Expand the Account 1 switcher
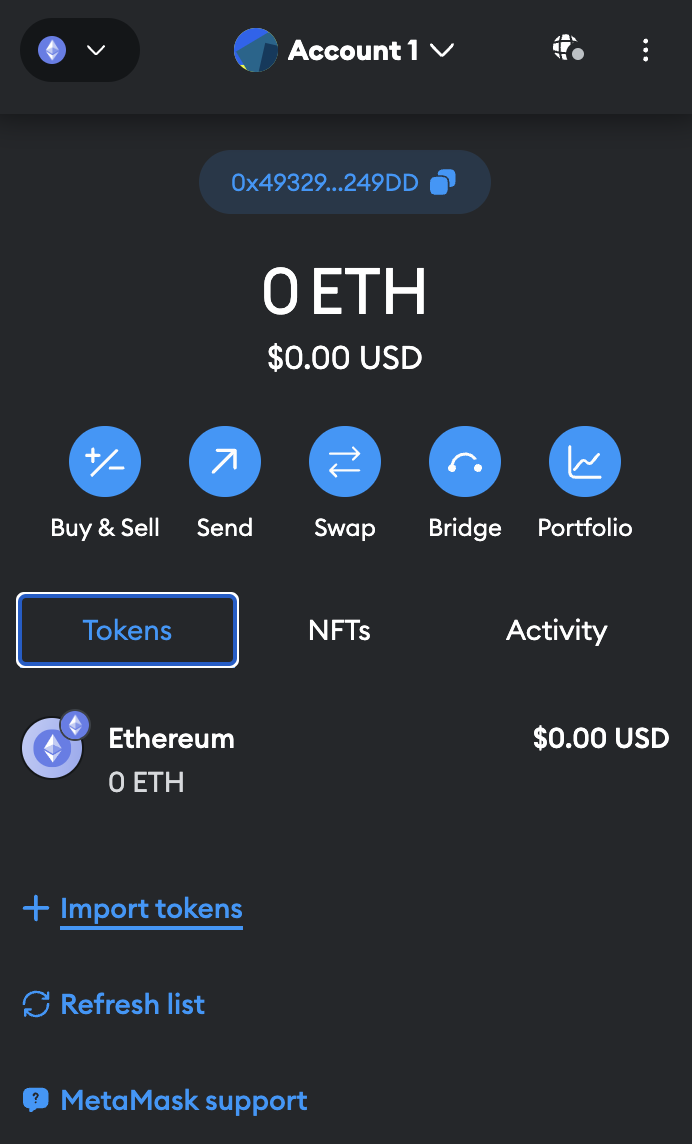 (x=345, y=50)
